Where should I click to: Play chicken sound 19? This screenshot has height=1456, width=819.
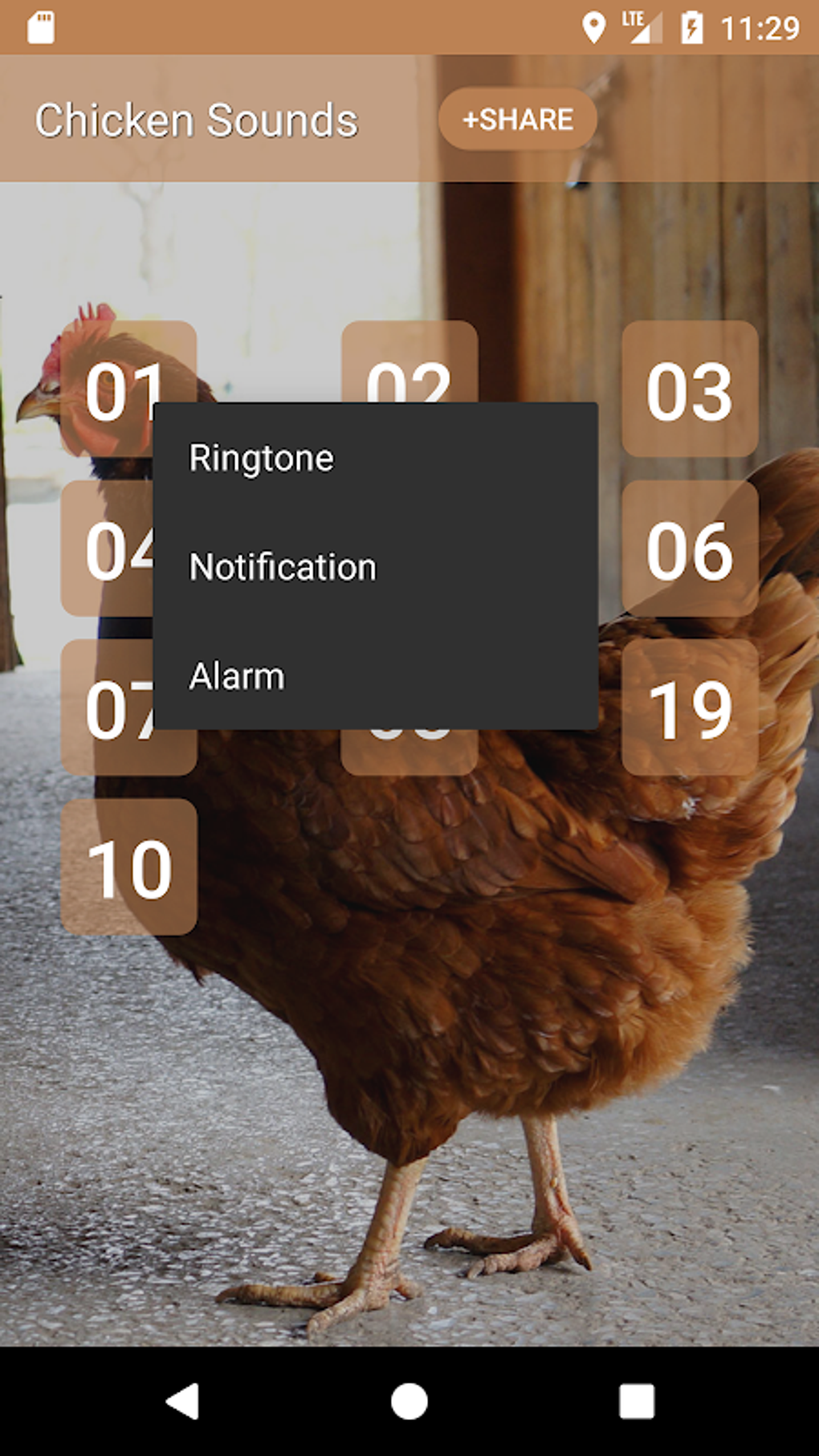[x=692, y=708]
